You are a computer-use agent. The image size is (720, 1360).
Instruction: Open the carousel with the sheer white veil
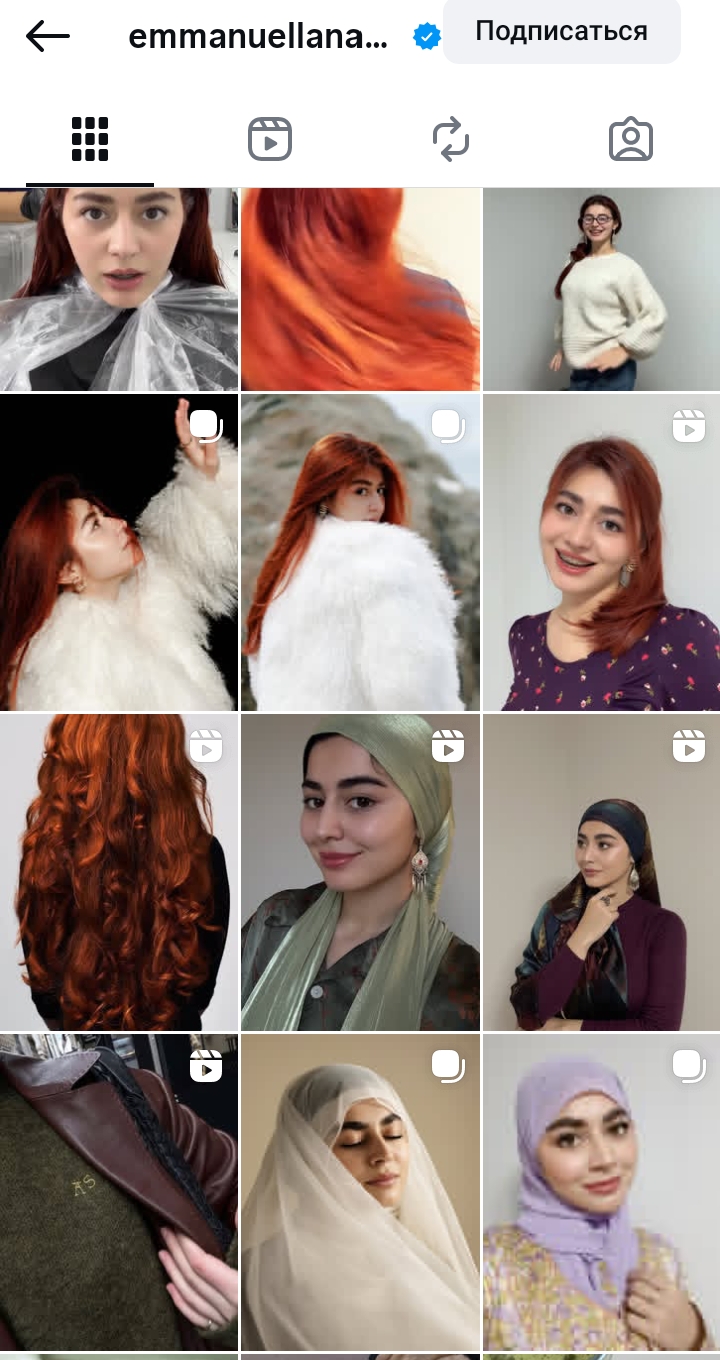(x=361, y=1192)
